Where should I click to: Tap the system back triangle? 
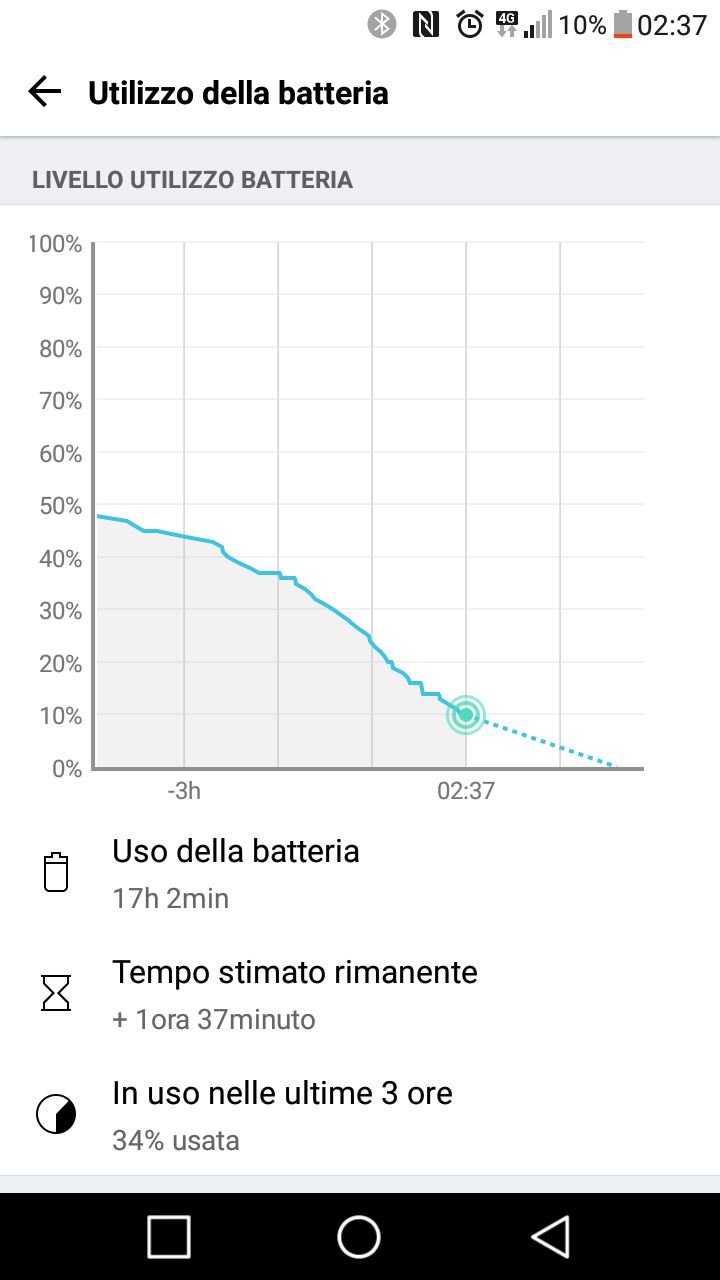[550, 1236]
